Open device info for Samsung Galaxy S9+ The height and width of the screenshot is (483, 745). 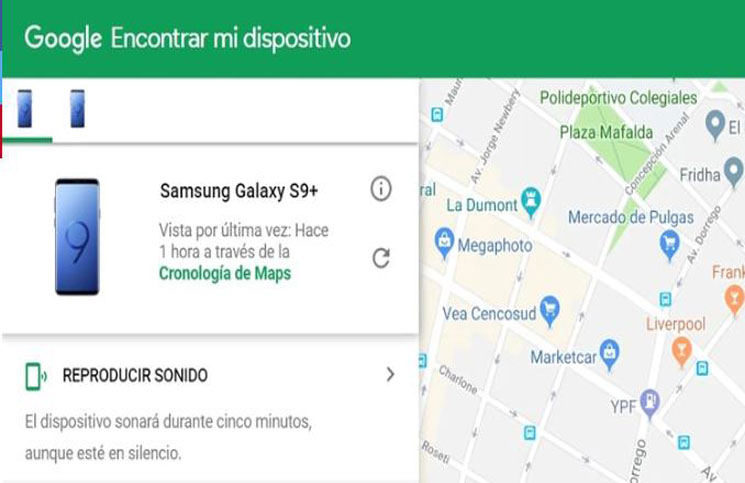[380, 189]
